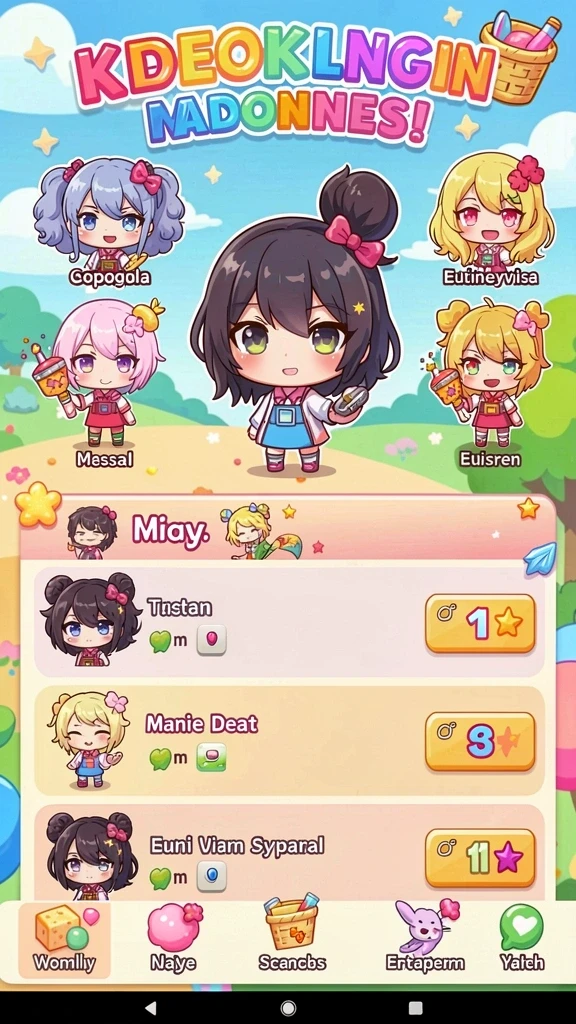The width and height of the screenshot is (576, 1024).
Task: Return to the system home screen
Action: (x=288, y=1008)
